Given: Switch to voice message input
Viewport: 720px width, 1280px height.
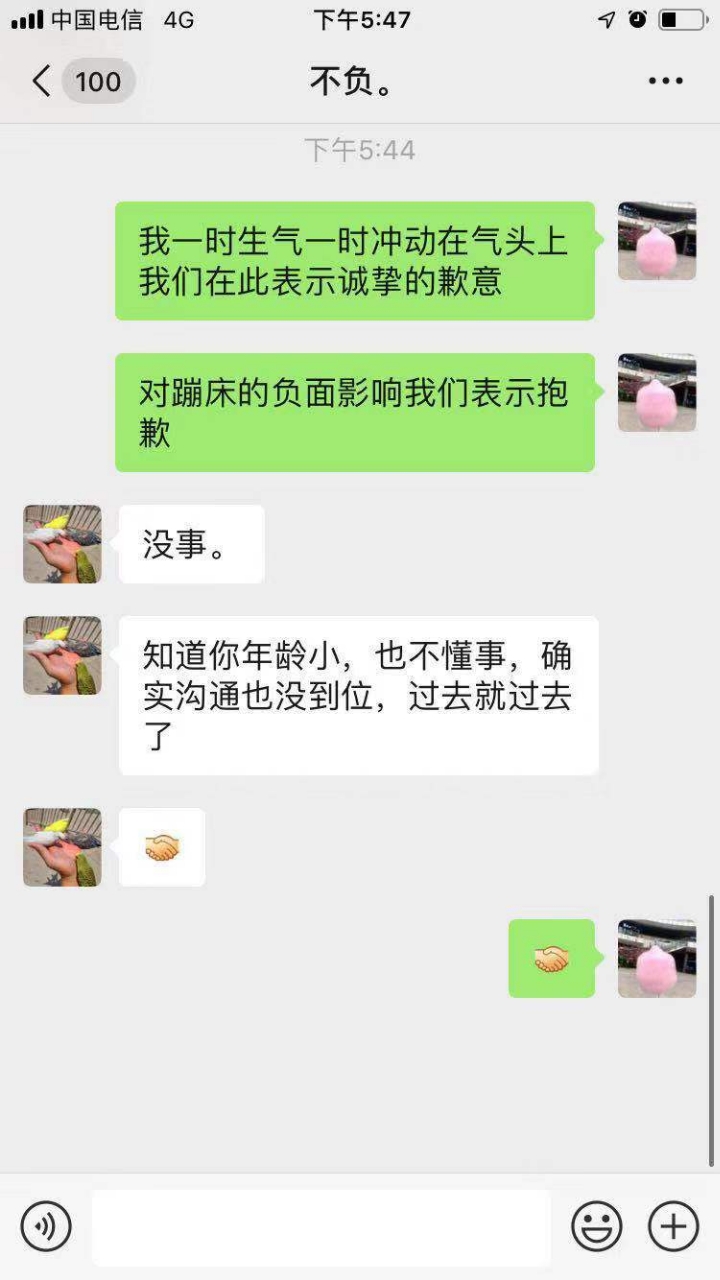Looking at the screenshot, I should pos(46,1226).
